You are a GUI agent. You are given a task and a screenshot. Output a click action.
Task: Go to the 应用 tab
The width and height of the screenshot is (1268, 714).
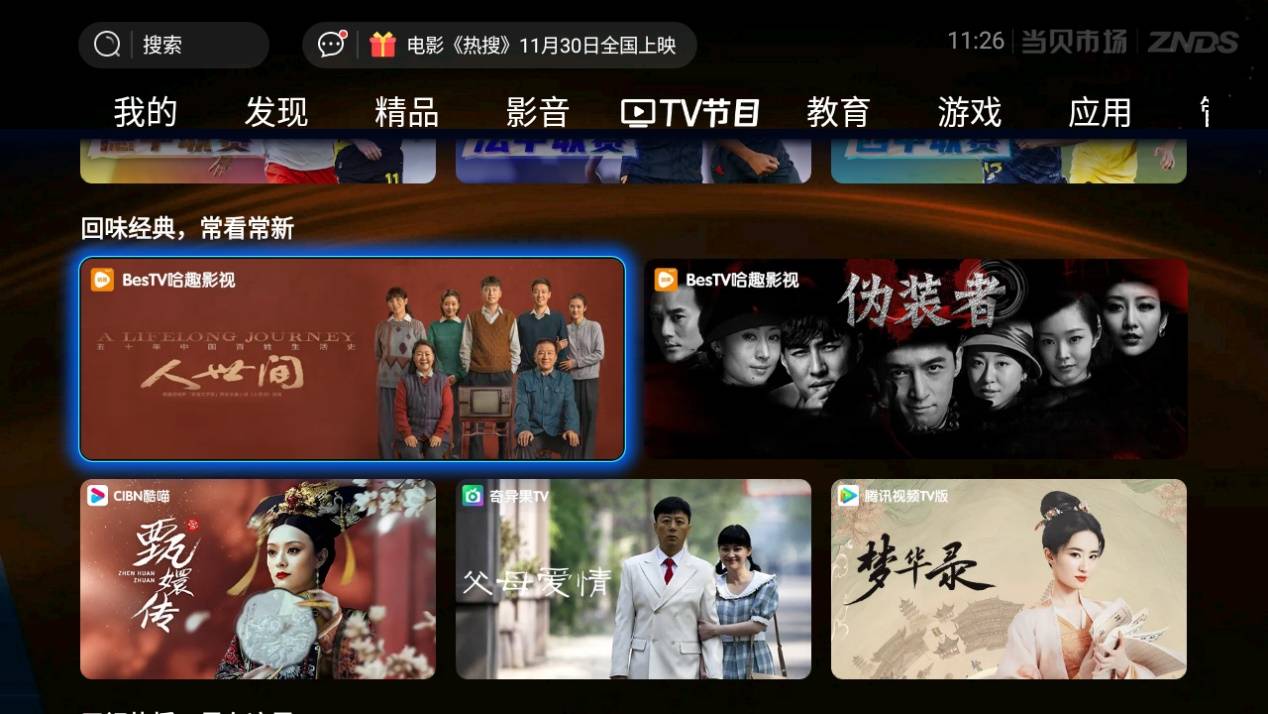tap(1099, 112)
